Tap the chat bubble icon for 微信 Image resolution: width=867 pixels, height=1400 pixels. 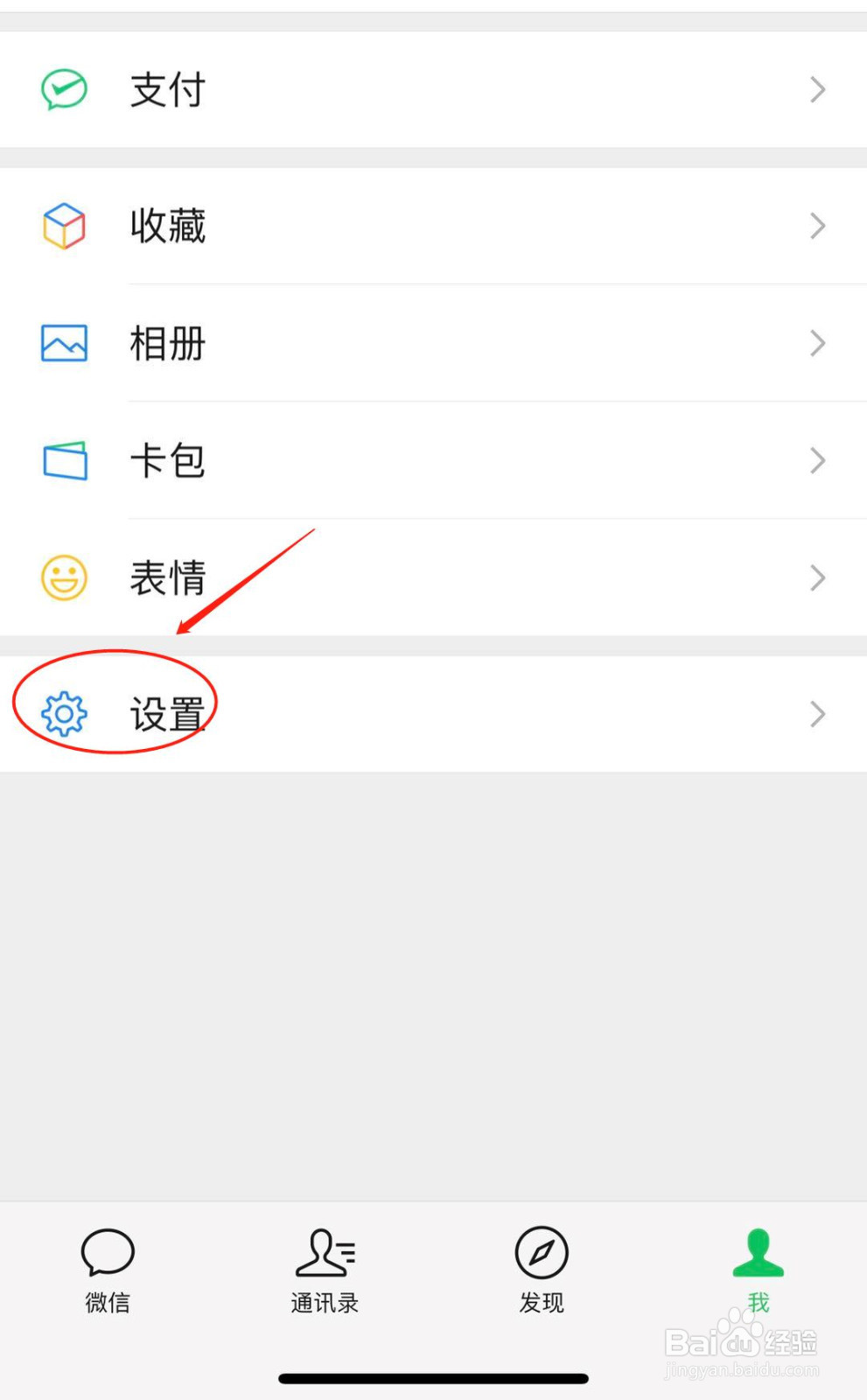pyautogui.click(x=107, y=1253)
